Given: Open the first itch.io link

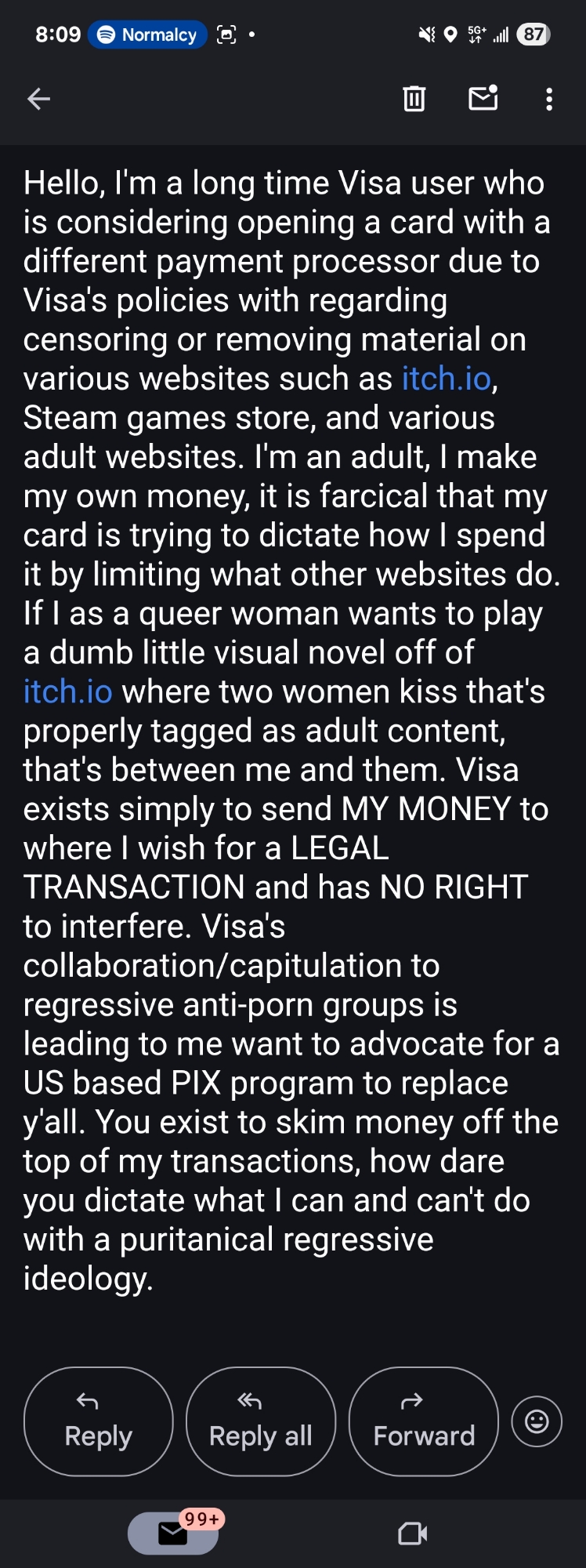Looking at the screenshot, I should pos(447,379).
